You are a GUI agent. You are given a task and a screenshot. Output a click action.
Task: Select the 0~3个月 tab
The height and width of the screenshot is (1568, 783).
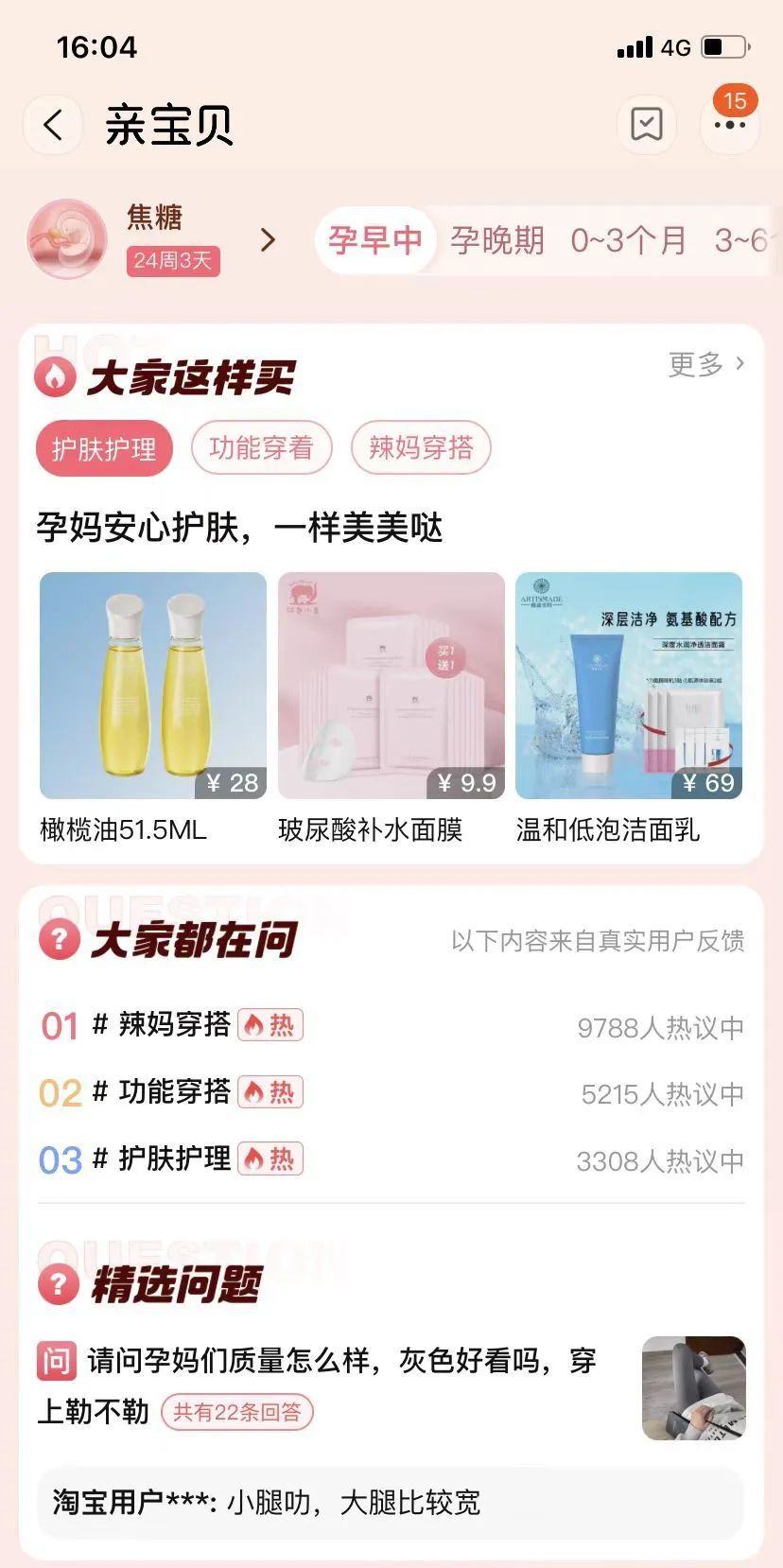(x=628, y=239)
